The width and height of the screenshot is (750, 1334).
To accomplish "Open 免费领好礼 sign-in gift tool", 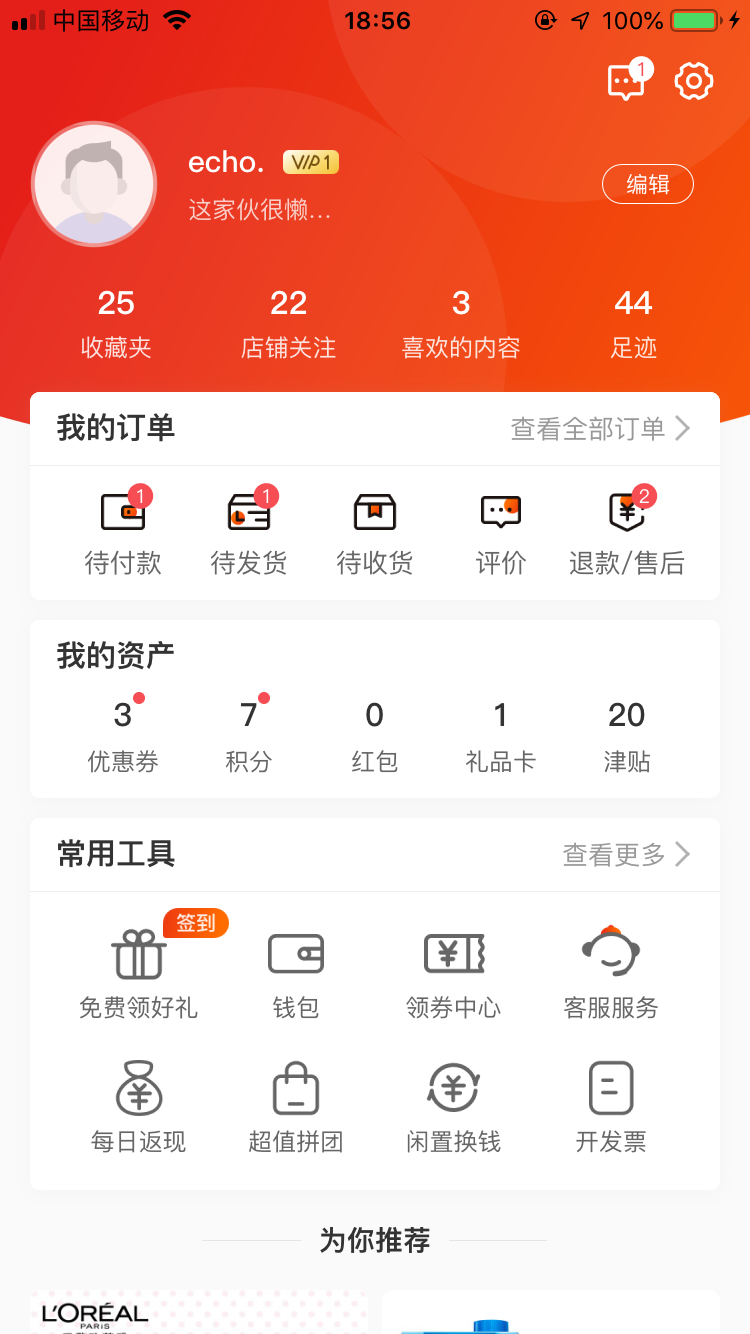I will (x=139, y=973).
